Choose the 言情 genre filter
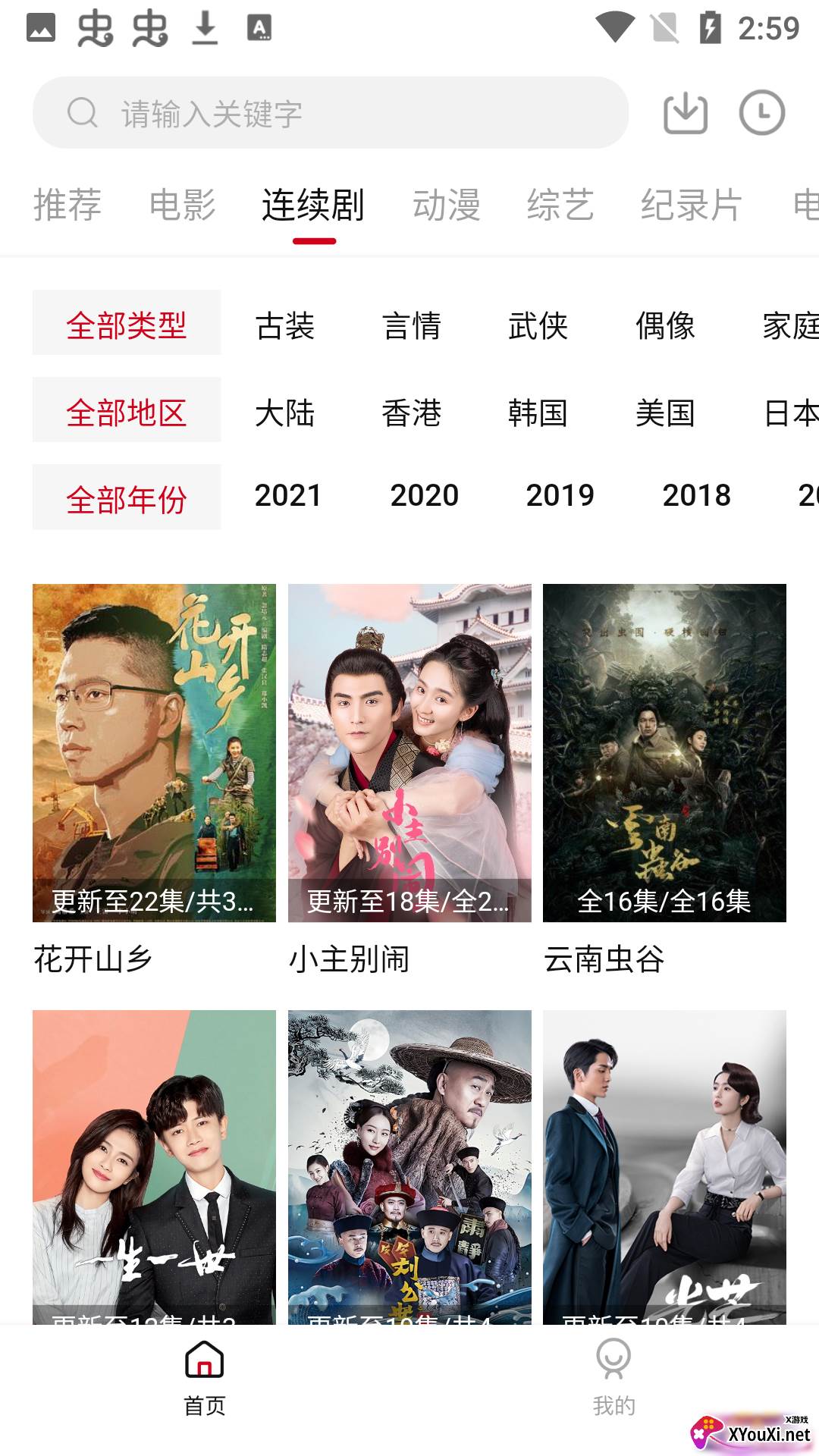Viewport: 819px width, 1456px height. tap(412, 326)
